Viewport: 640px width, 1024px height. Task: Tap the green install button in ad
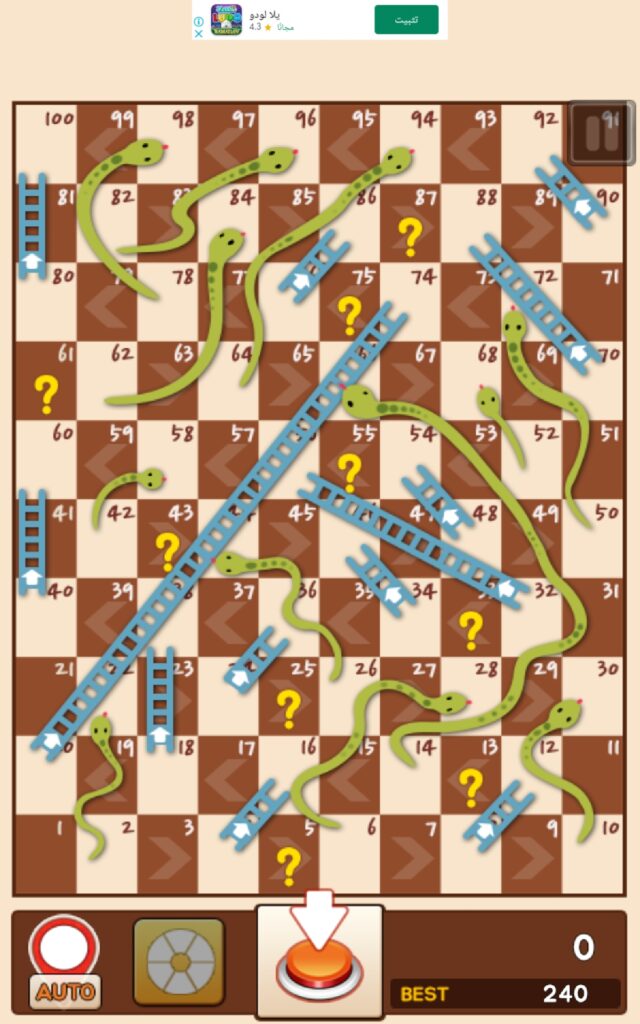tap(406, 20)
